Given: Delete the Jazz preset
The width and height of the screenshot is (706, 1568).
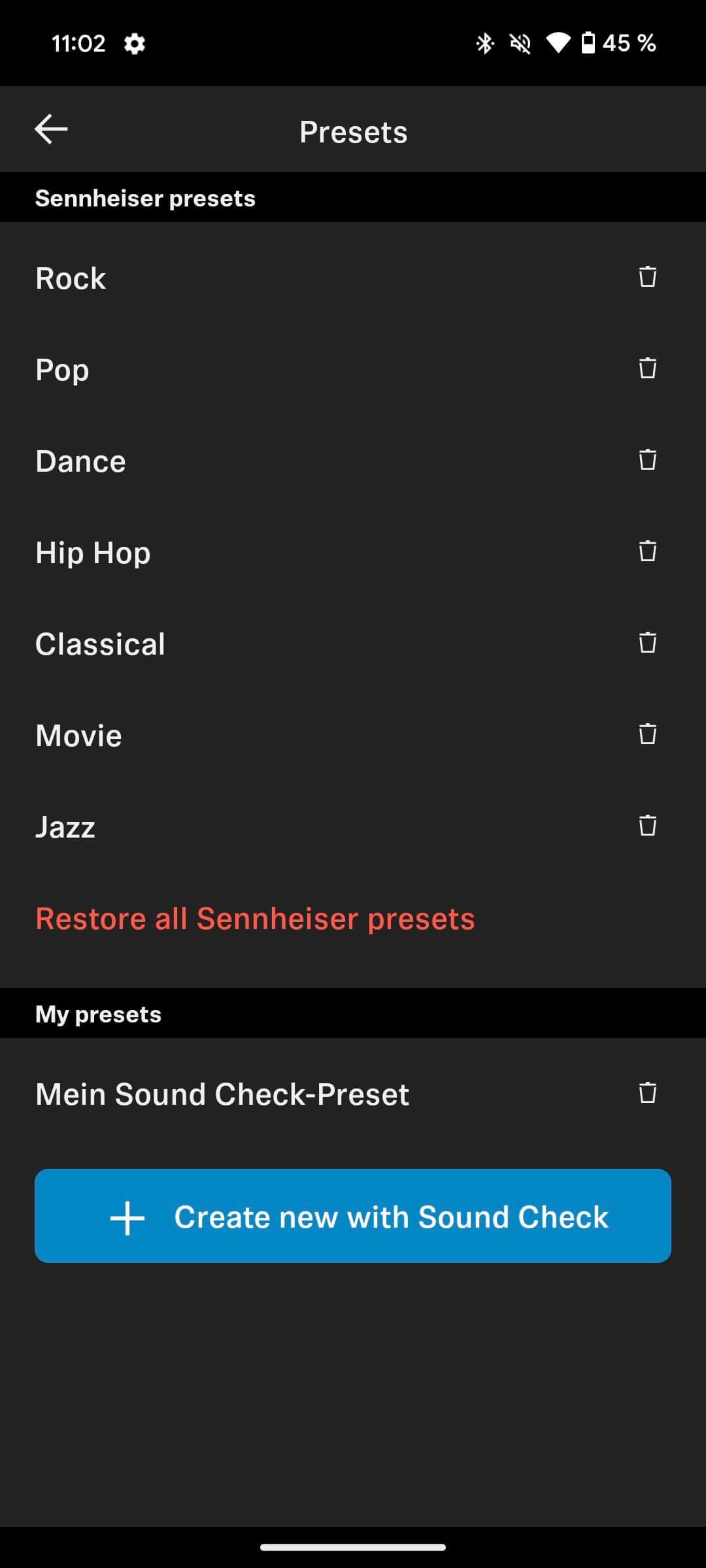Looking at the screenshot, I should tap(647, 826).
